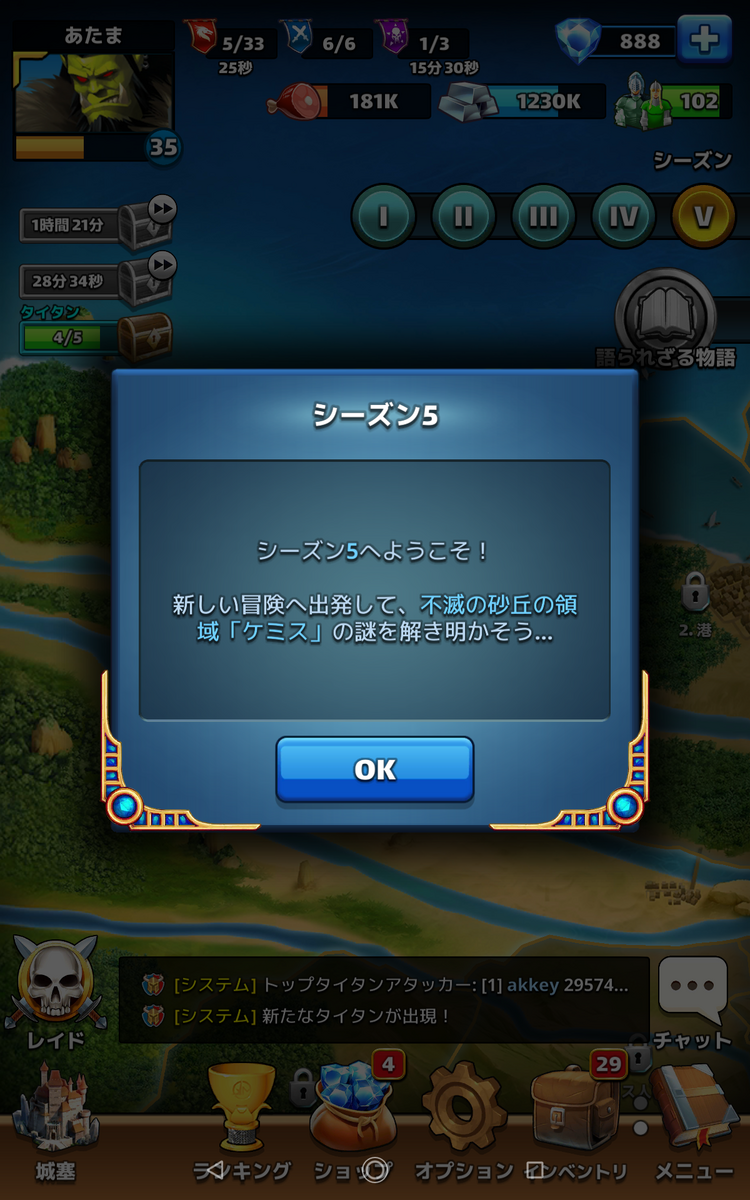Screen dimensions: 750x1200
Task: Open ランキング leaderboard
Action: click(241, 1115)
